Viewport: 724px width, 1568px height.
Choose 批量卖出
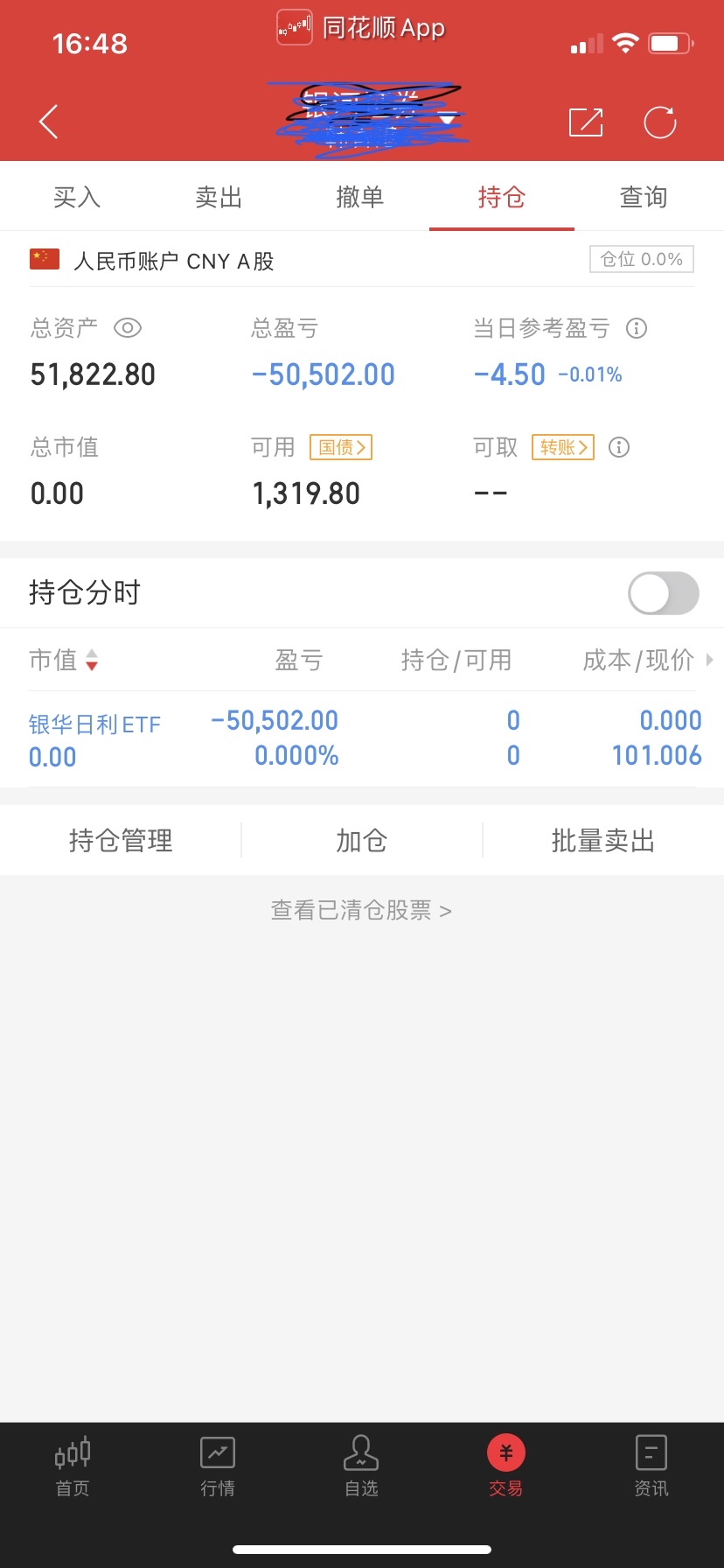603,841
